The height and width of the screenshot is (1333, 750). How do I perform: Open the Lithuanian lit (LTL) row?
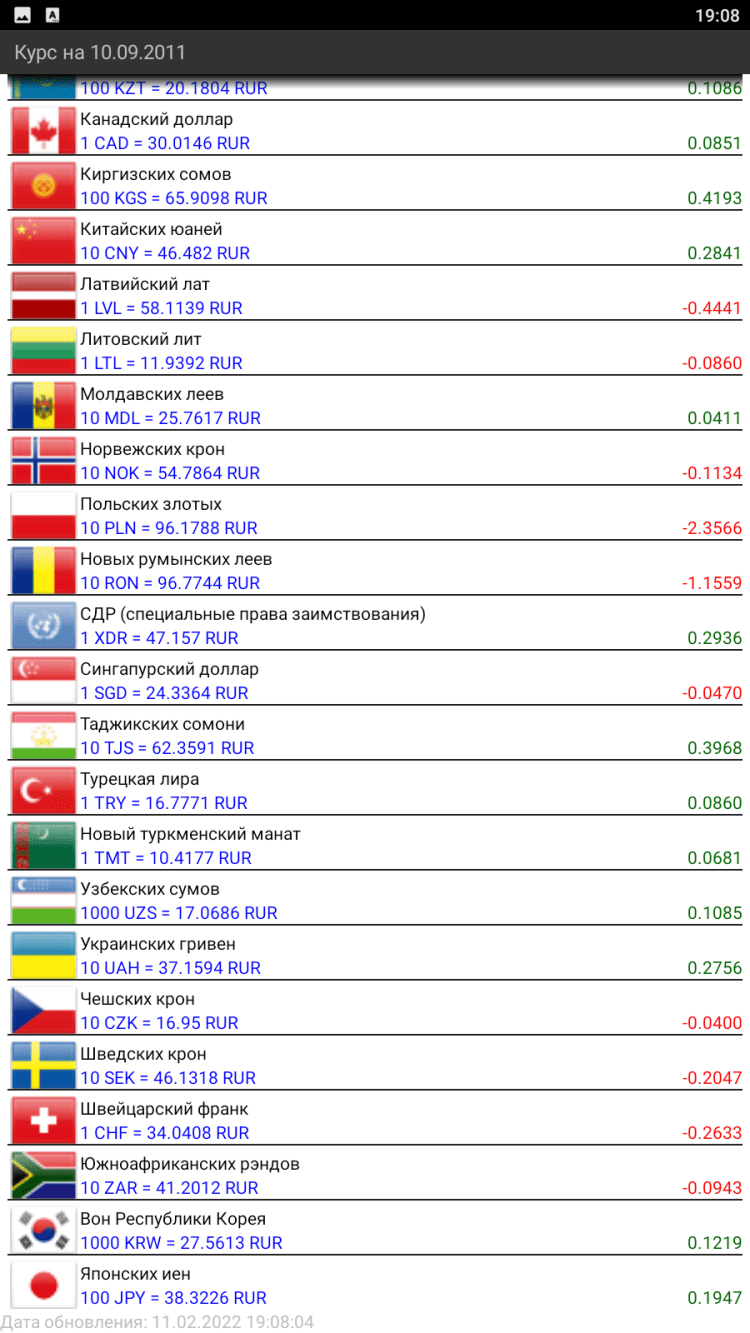(x=375, y=351)
